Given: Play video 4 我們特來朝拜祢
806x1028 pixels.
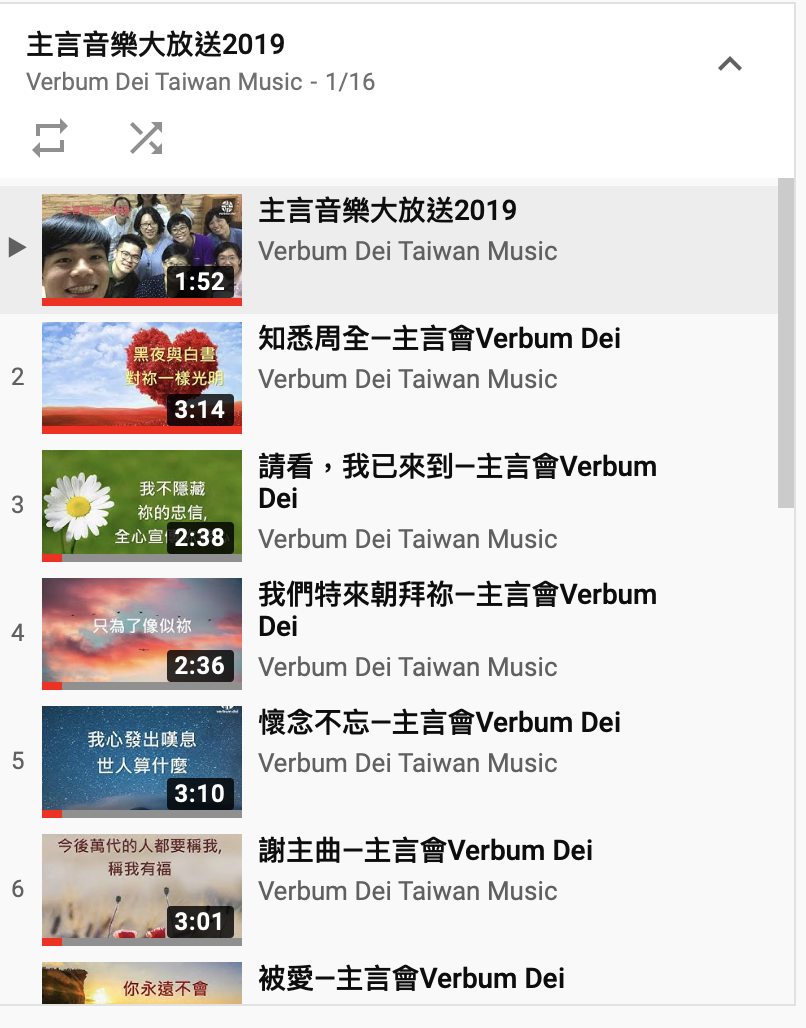Looking at the screenshot, I should click(x=457, y=595).
